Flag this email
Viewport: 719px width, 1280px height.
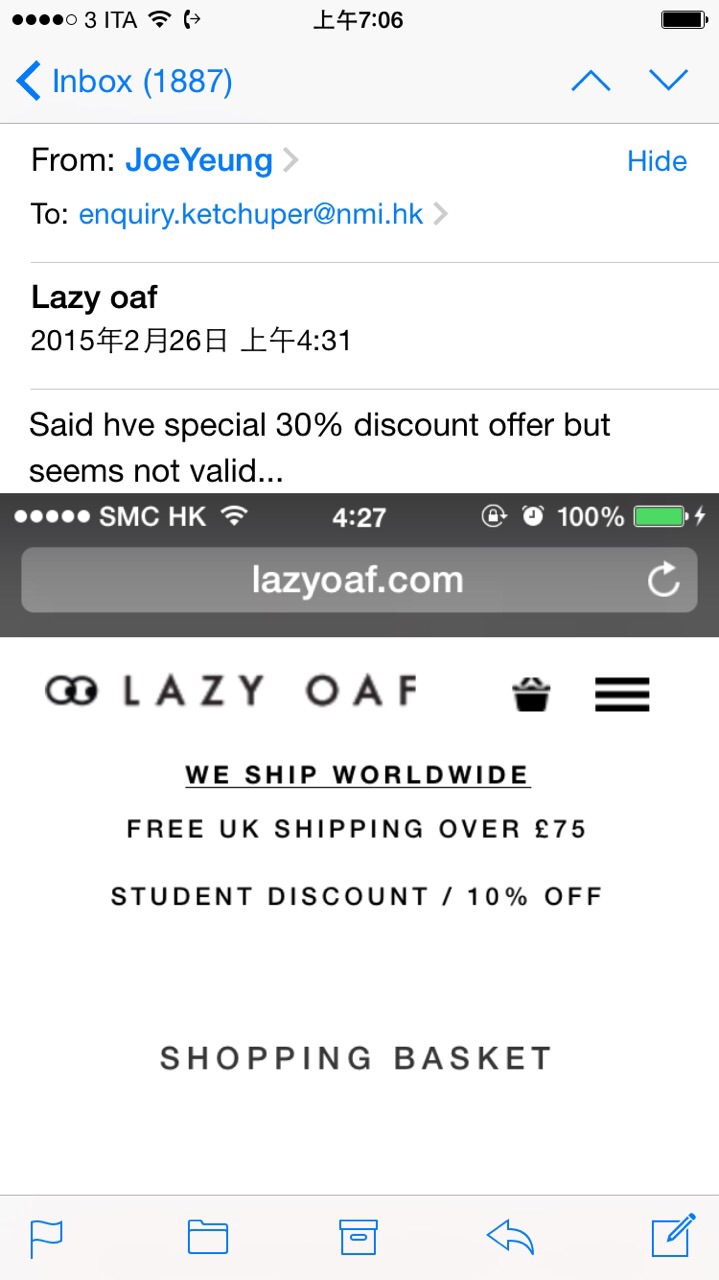click(x=46, y=1238)
